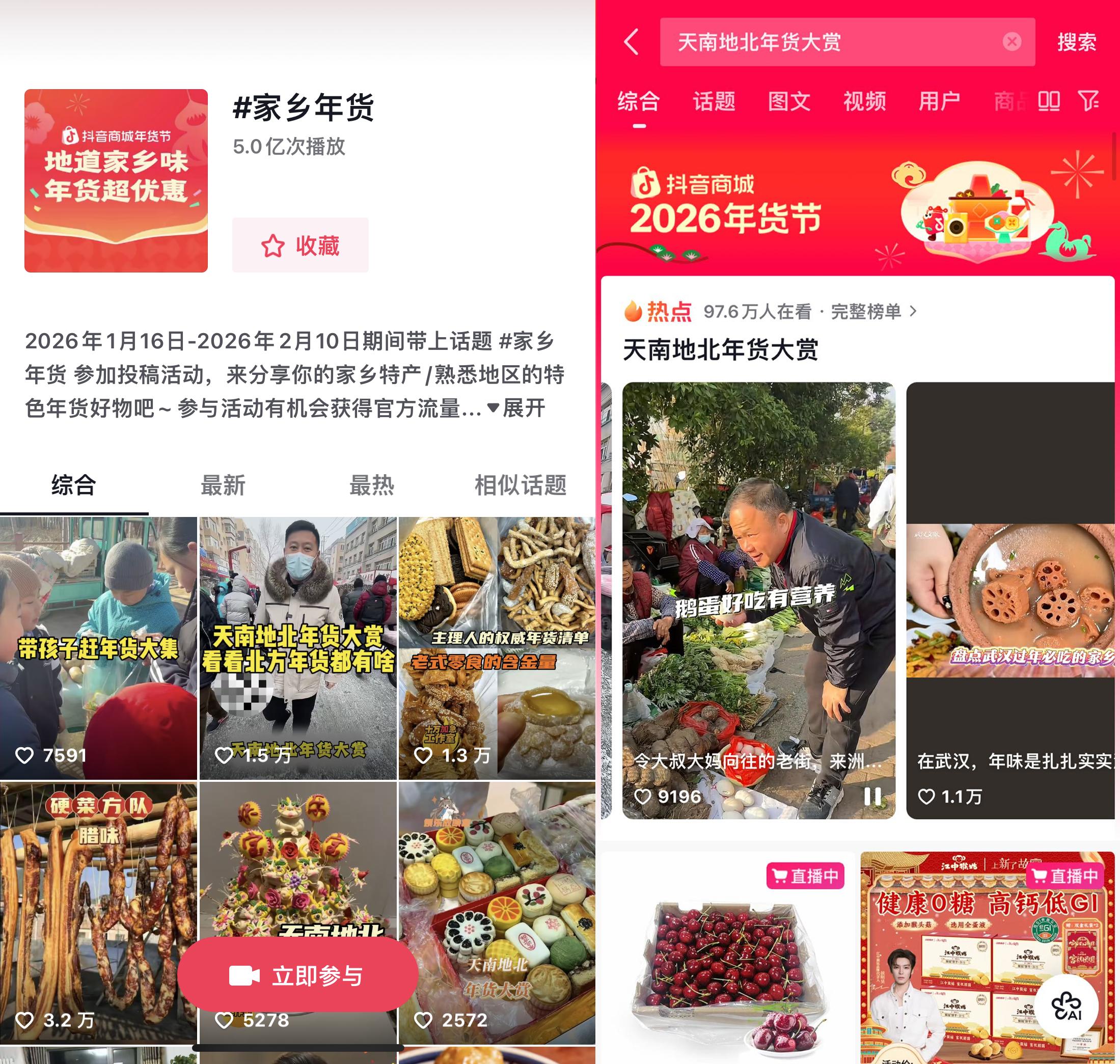This screenshot has width=1120, height=1064.
Task: Favorite the #家乡年货 topic with 收藏
Action: coord(300,245)
